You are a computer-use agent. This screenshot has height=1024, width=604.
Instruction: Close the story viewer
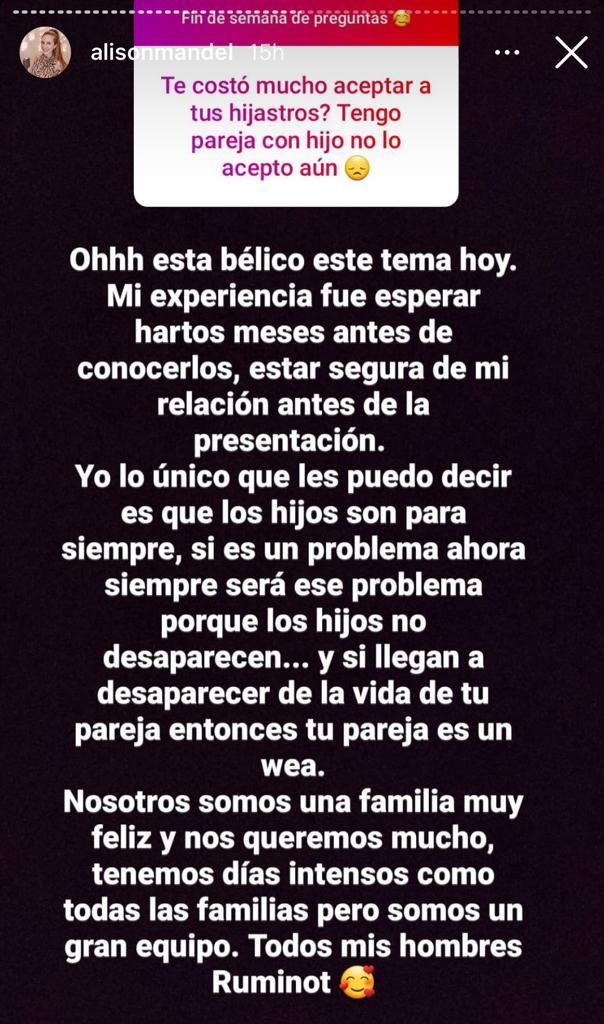[571, 52]
